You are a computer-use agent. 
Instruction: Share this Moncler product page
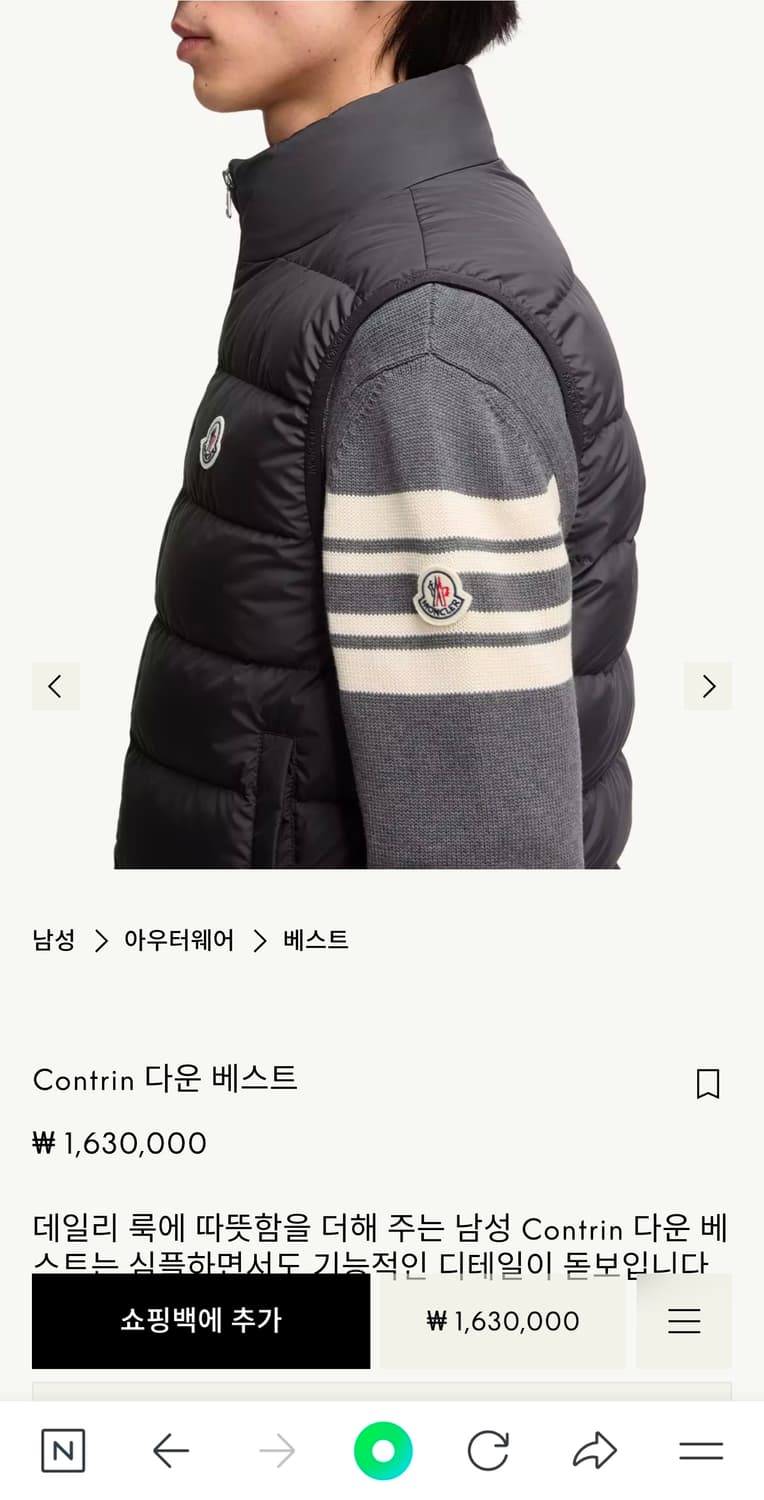(594, 1450)
